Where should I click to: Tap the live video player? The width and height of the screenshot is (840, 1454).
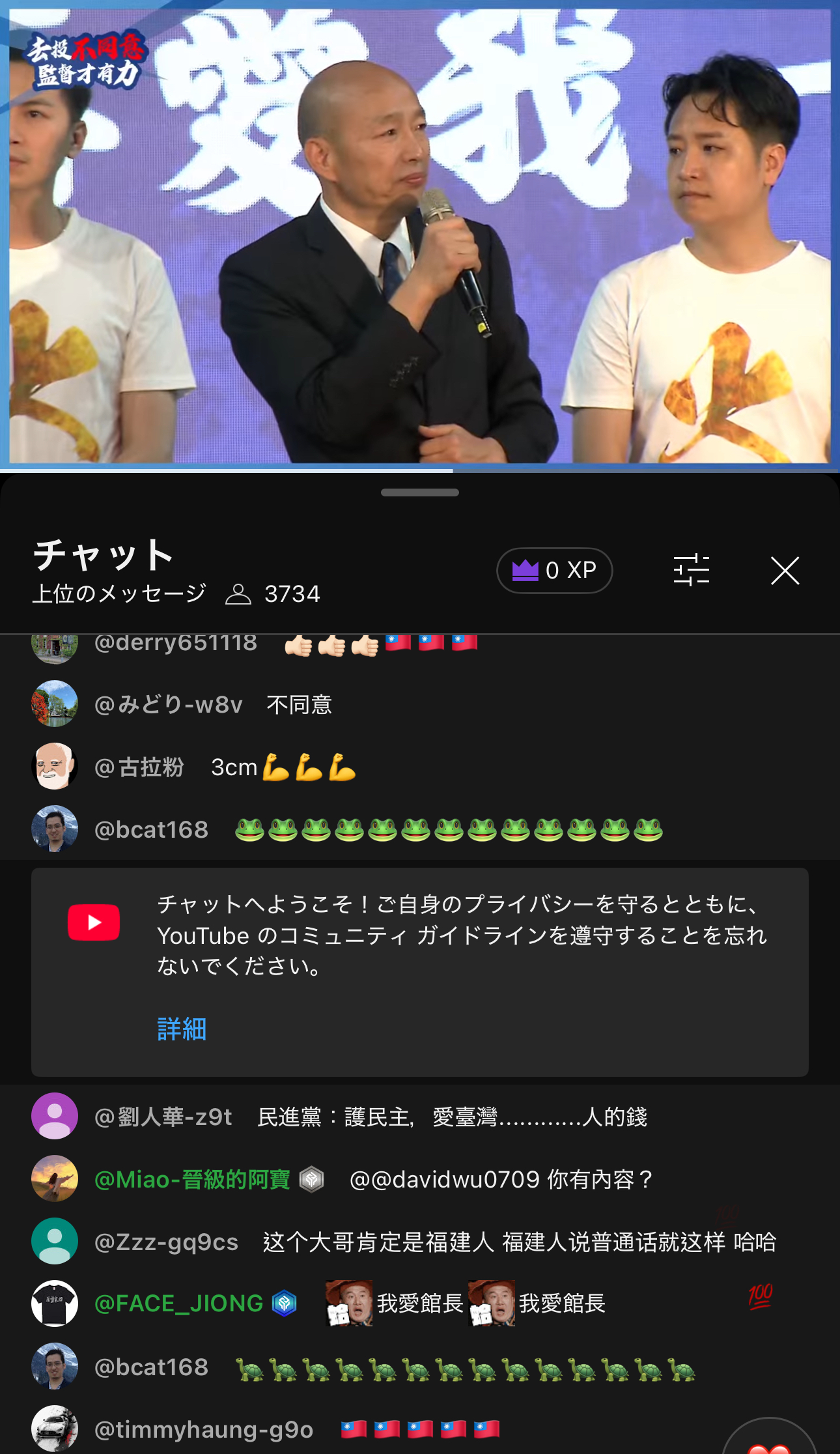[x=420, y=236]
